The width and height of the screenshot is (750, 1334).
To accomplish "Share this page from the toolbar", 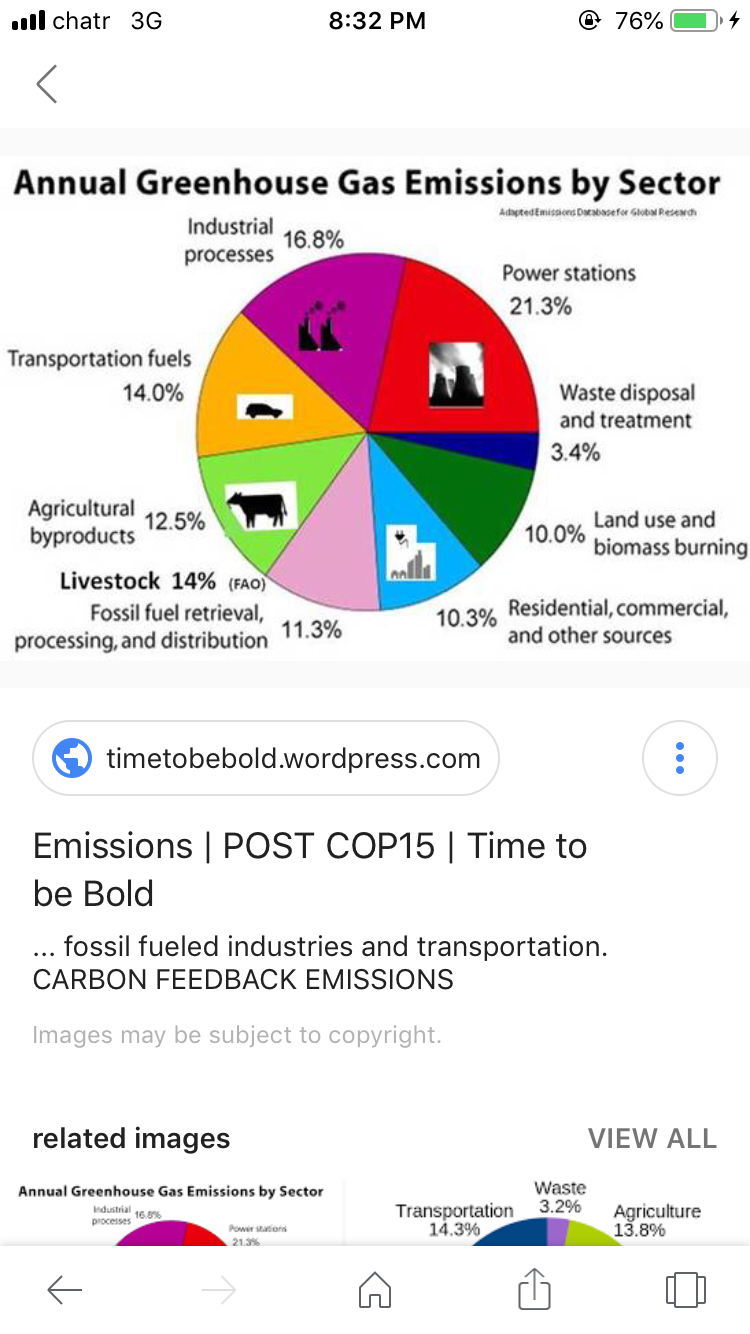I will (534, 1289).
